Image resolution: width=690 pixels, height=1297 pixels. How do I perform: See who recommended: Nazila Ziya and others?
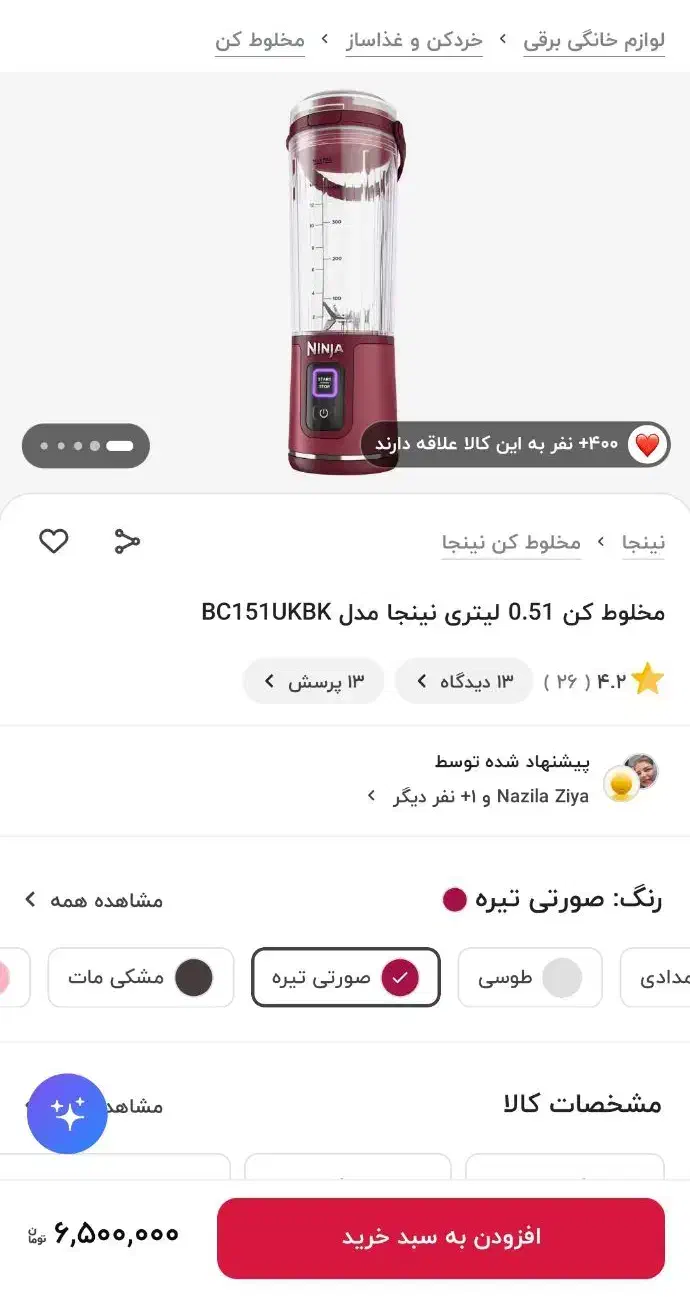pos(480,796)
